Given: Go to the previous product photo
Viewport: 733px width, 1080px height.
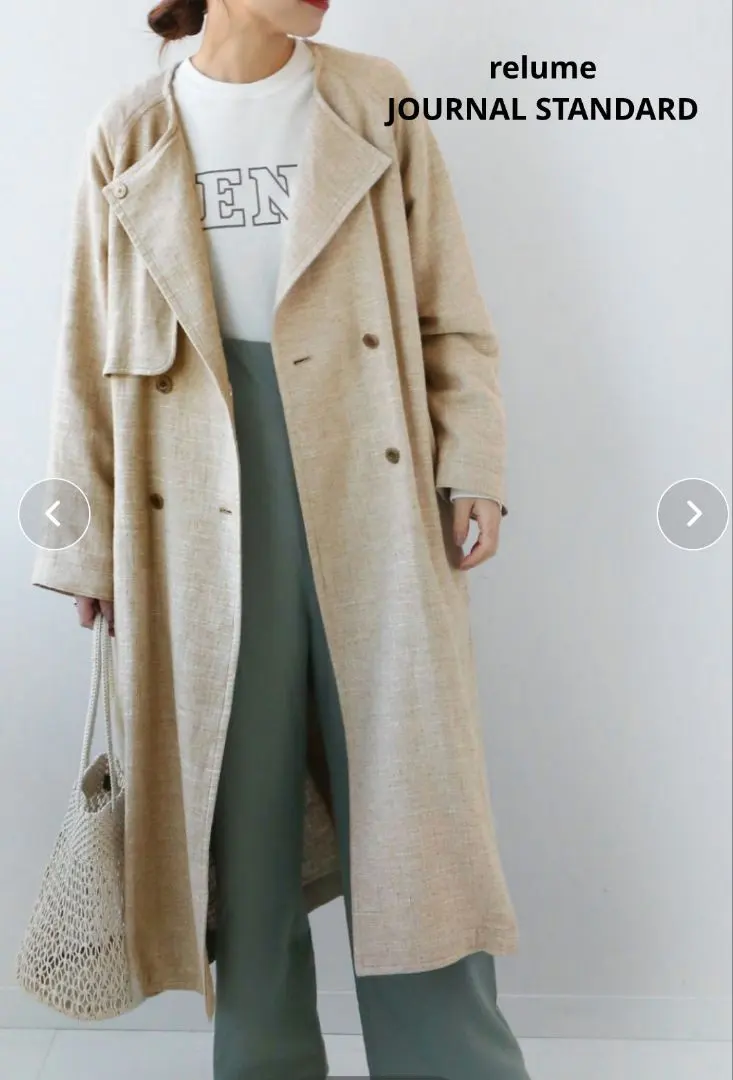Looking at the screenshot, I should click(x=54, y=514).
